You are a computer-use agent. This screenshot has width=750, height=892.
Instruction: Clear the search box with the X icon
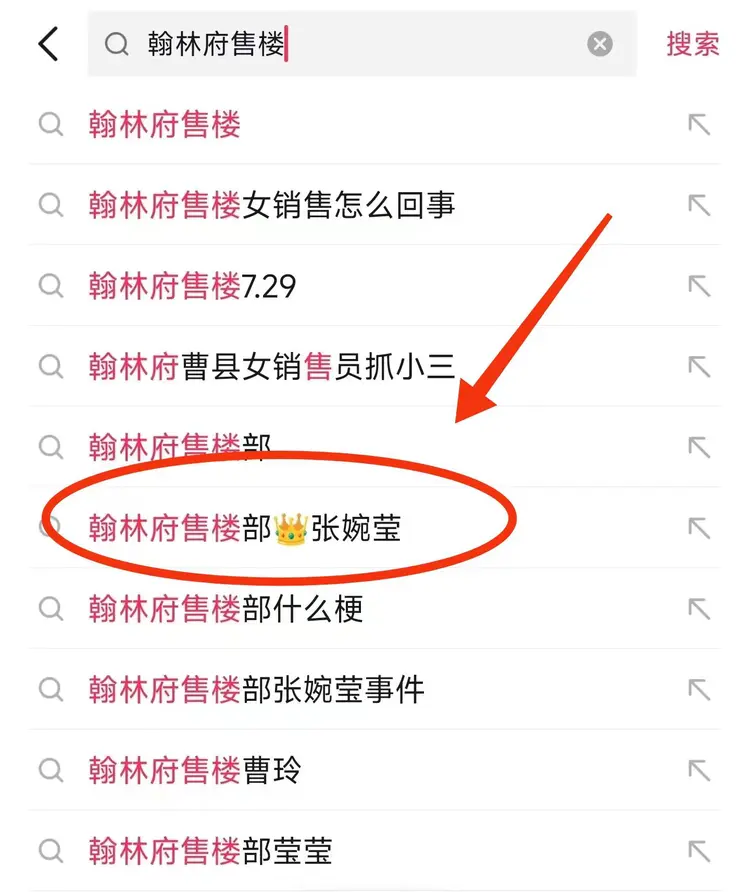599,43
